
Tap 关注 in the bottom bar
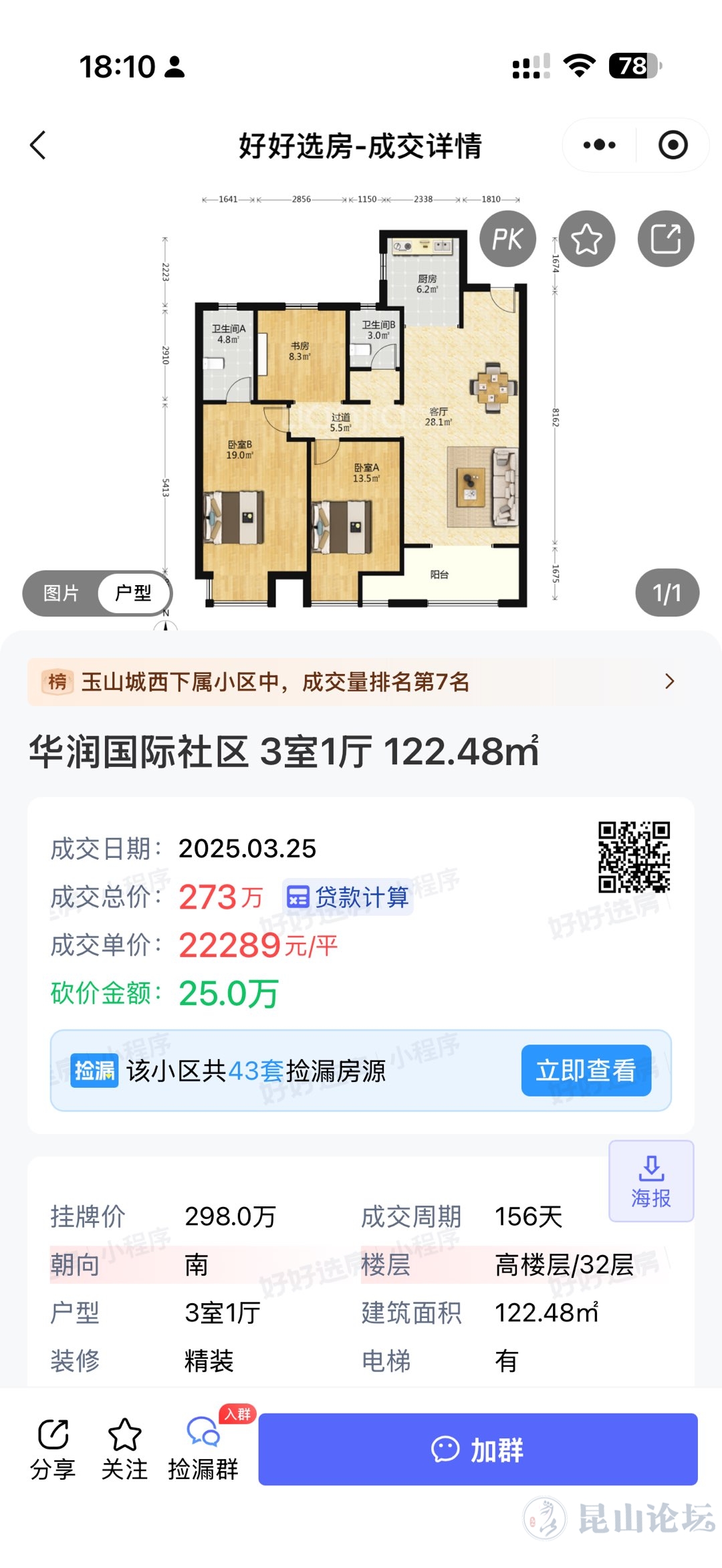124,1449
